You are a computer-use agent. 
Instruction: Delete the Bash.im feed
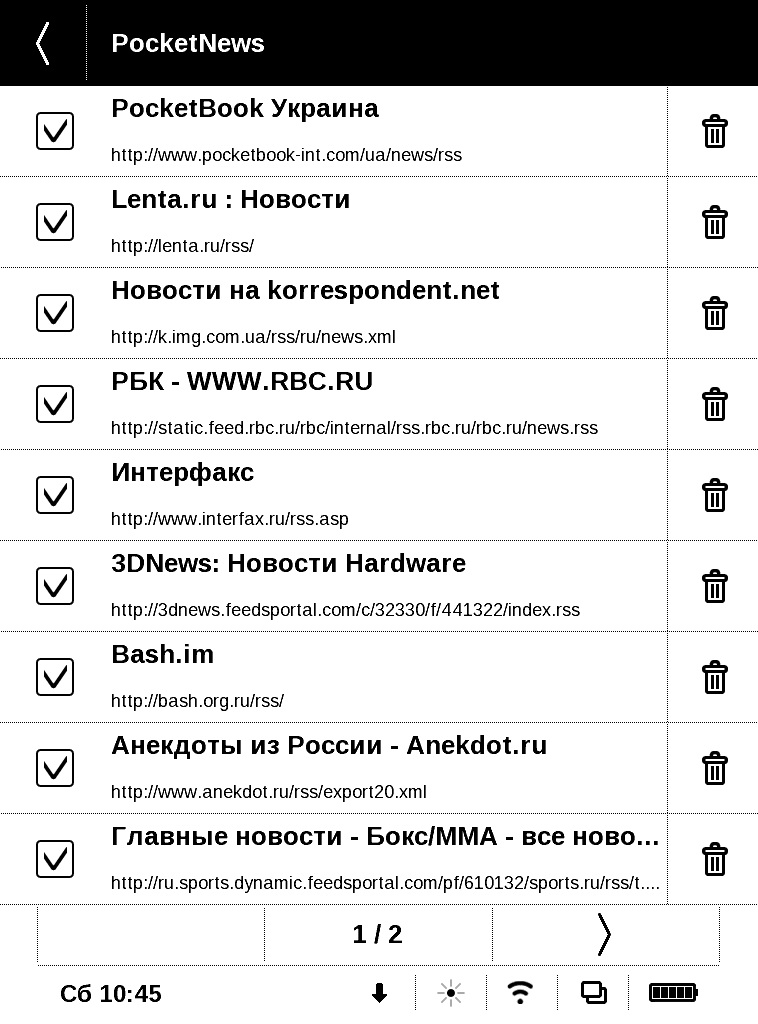tap(714, 678)
